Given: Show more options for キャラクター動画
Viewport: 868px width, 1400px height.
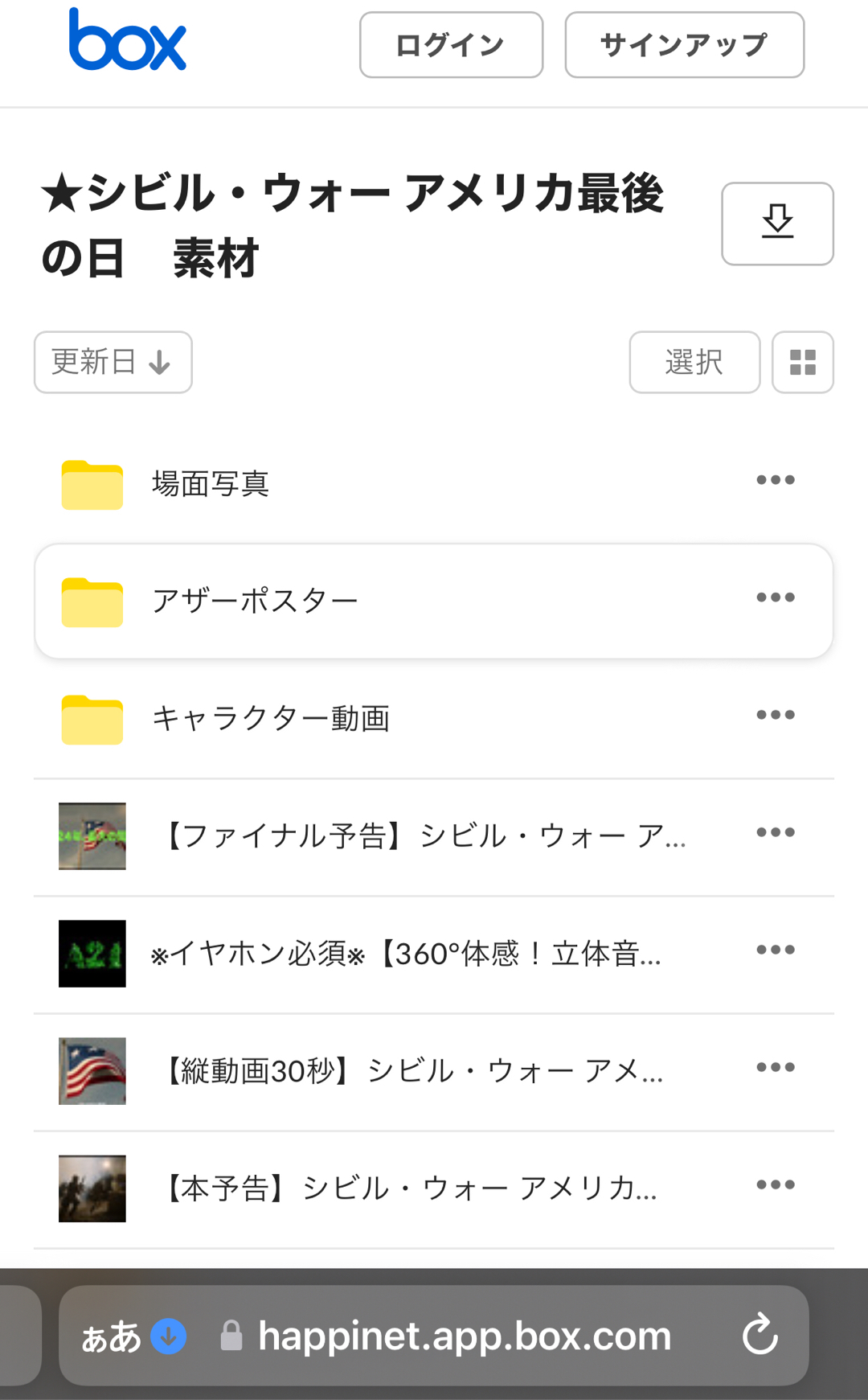Looking at the screenshot, I should click(x=776, y=715).
